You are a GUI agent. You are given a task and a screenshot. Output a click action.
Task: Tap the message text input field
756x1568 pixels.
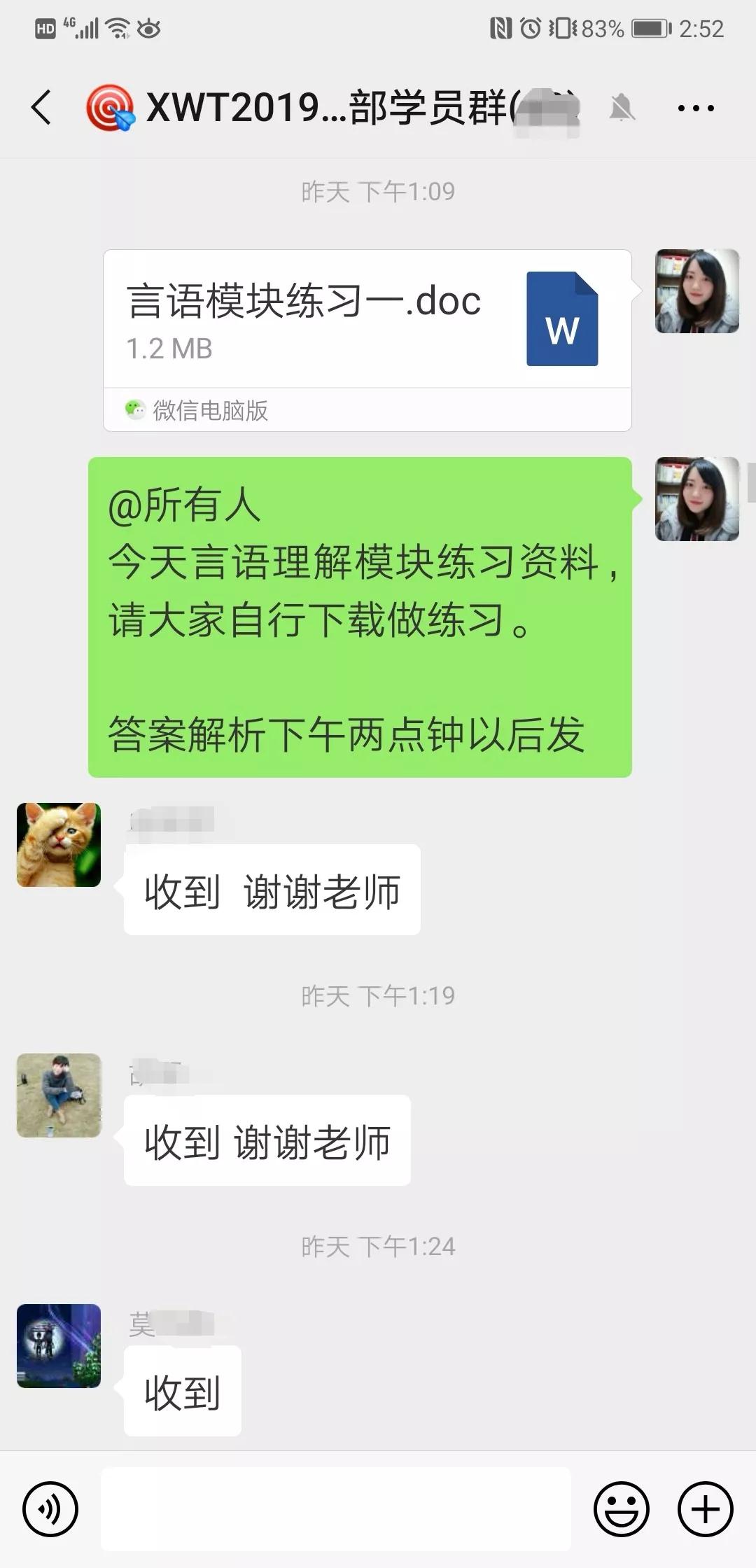click(336, 1509)
